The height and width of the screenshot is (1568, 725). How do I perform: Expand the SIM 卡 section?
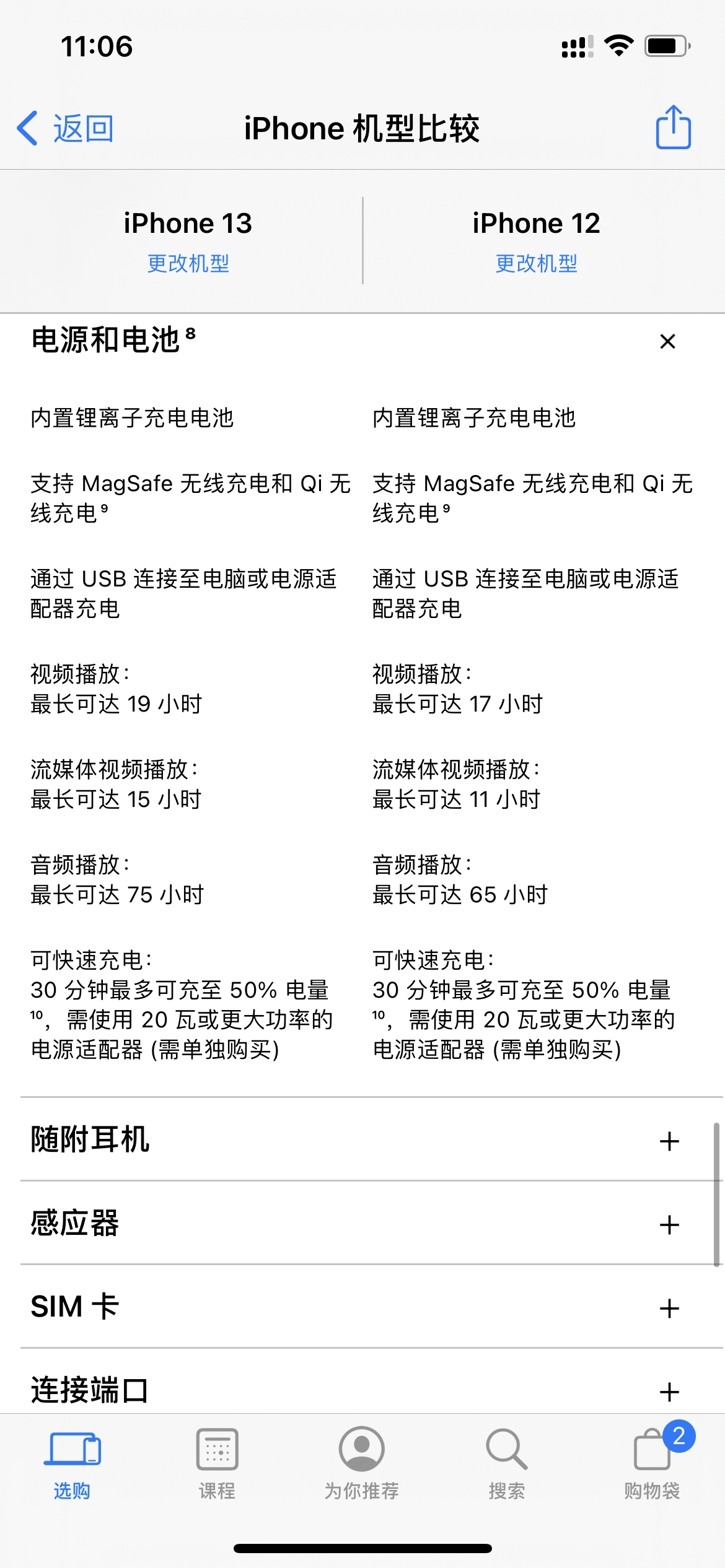coord(669,1308)
